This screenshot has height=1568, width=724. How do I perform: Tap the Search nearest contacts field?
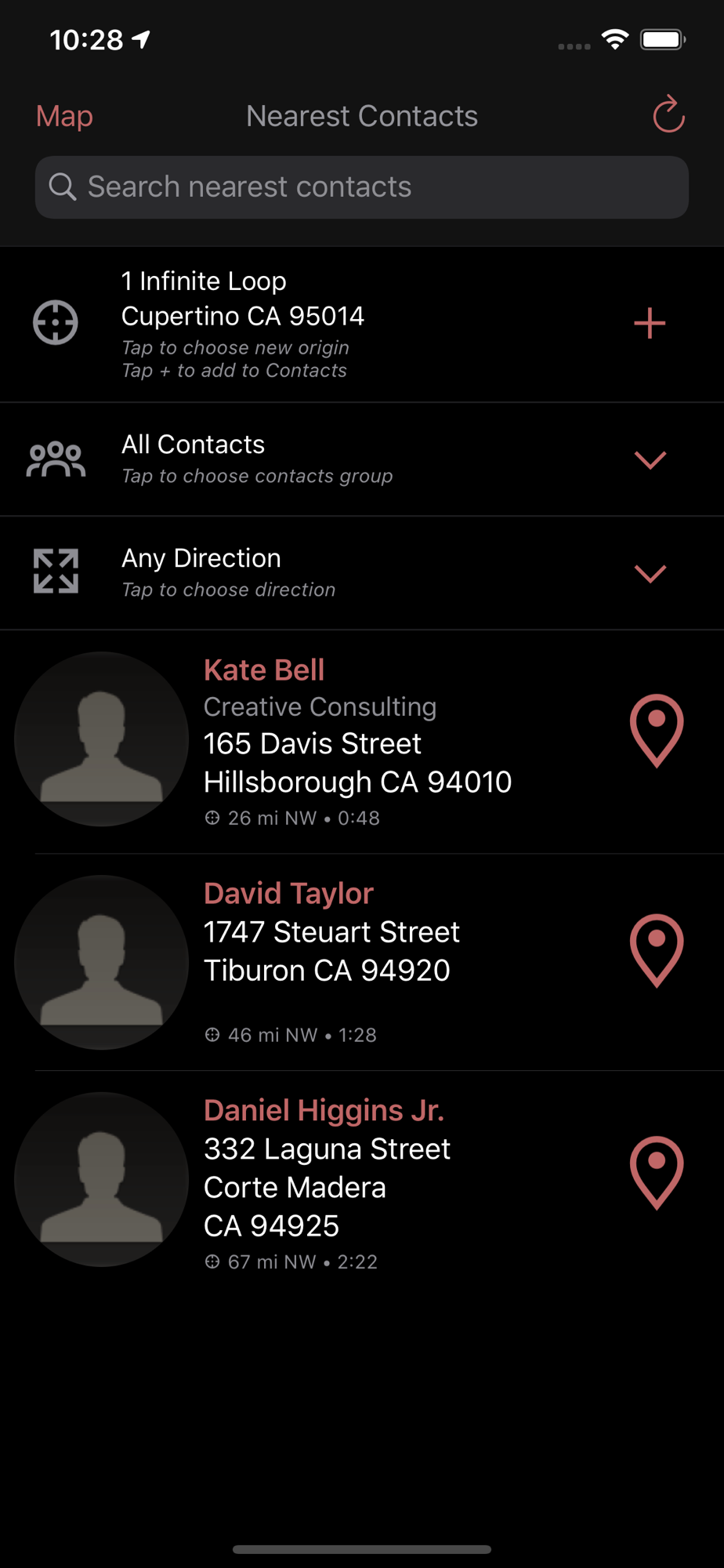pos(362,187)
